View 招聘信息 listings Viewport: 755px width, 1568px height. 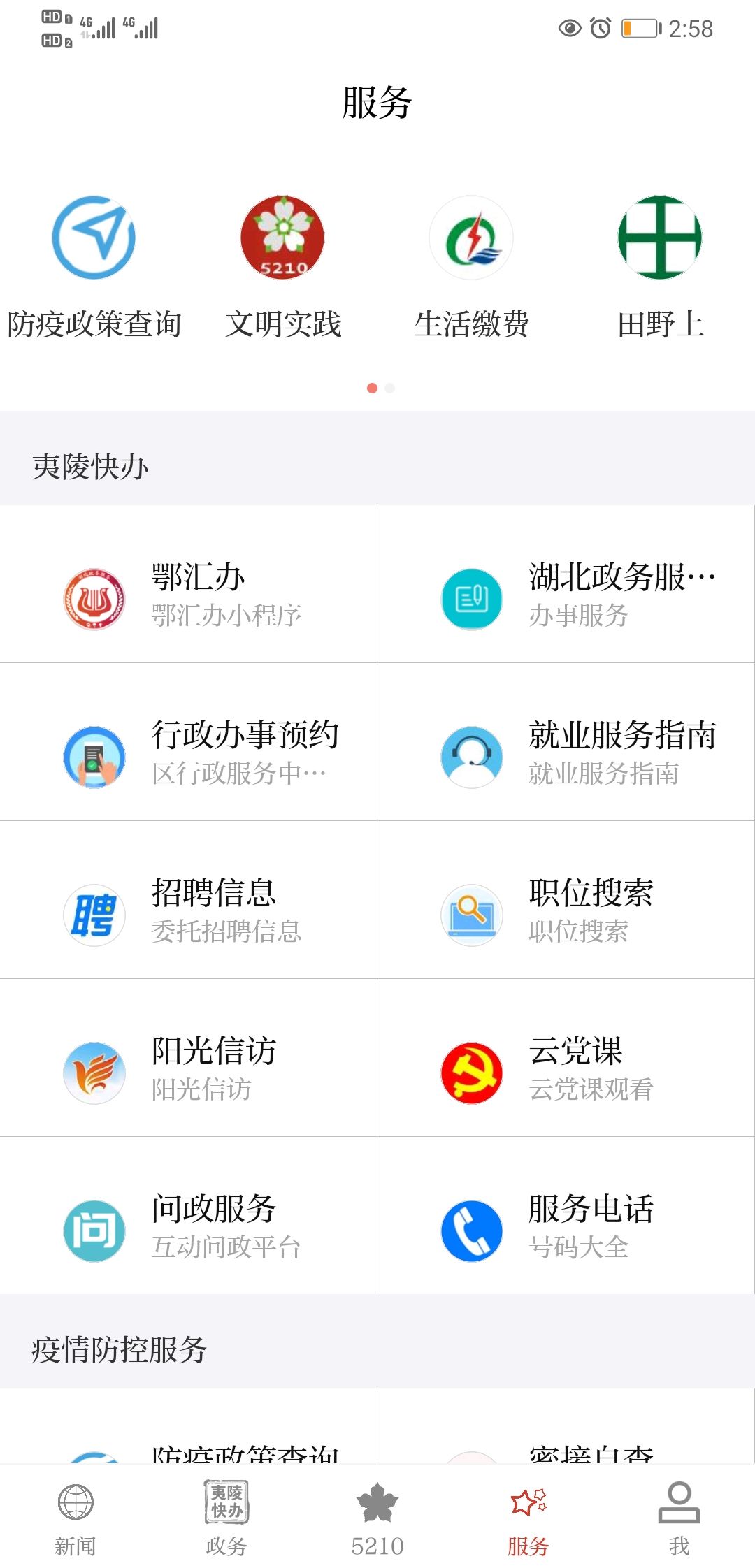(x=189, y=900)
